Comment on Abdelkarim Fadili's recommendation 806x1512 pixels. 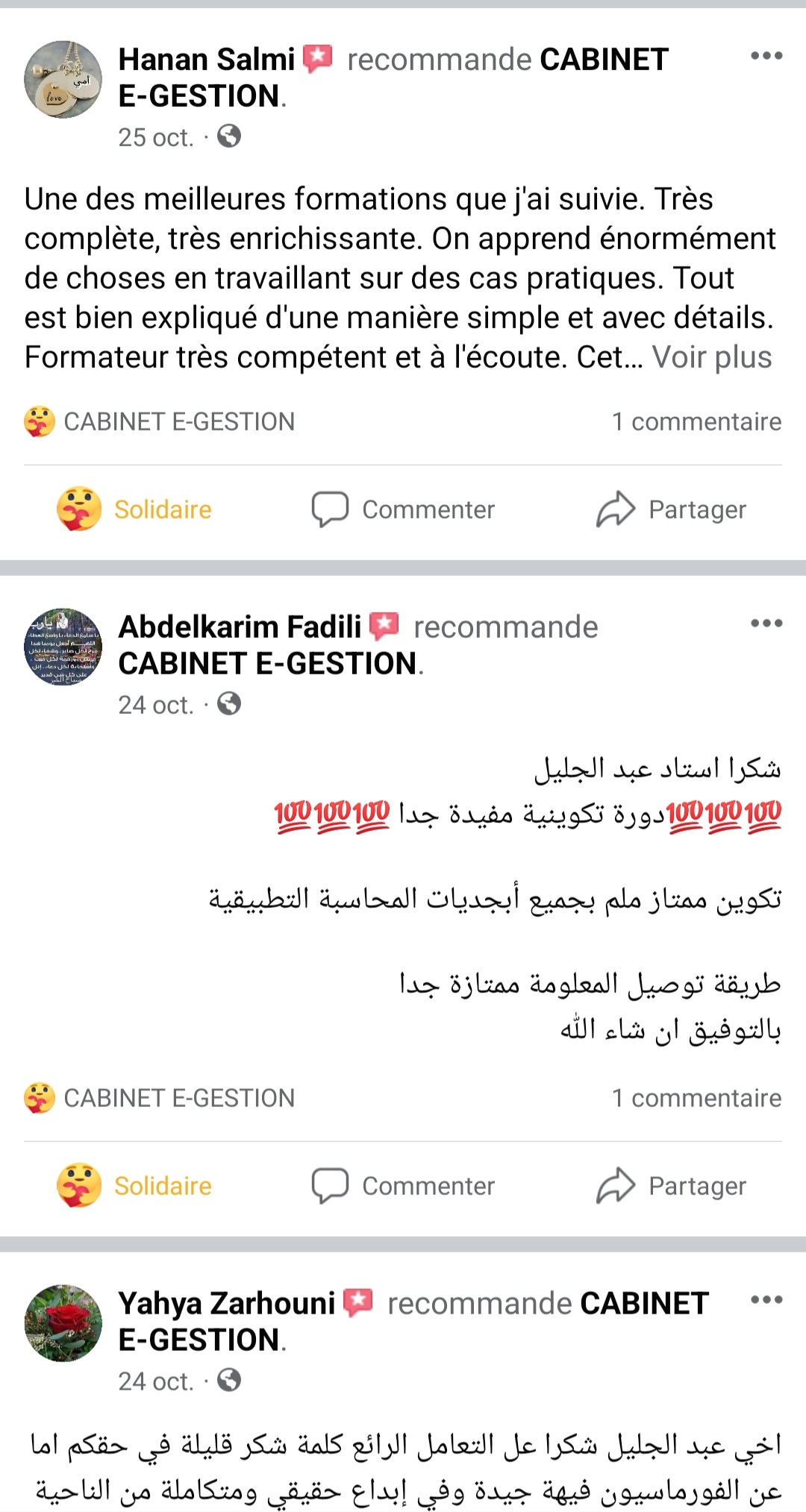(403, 1186)
